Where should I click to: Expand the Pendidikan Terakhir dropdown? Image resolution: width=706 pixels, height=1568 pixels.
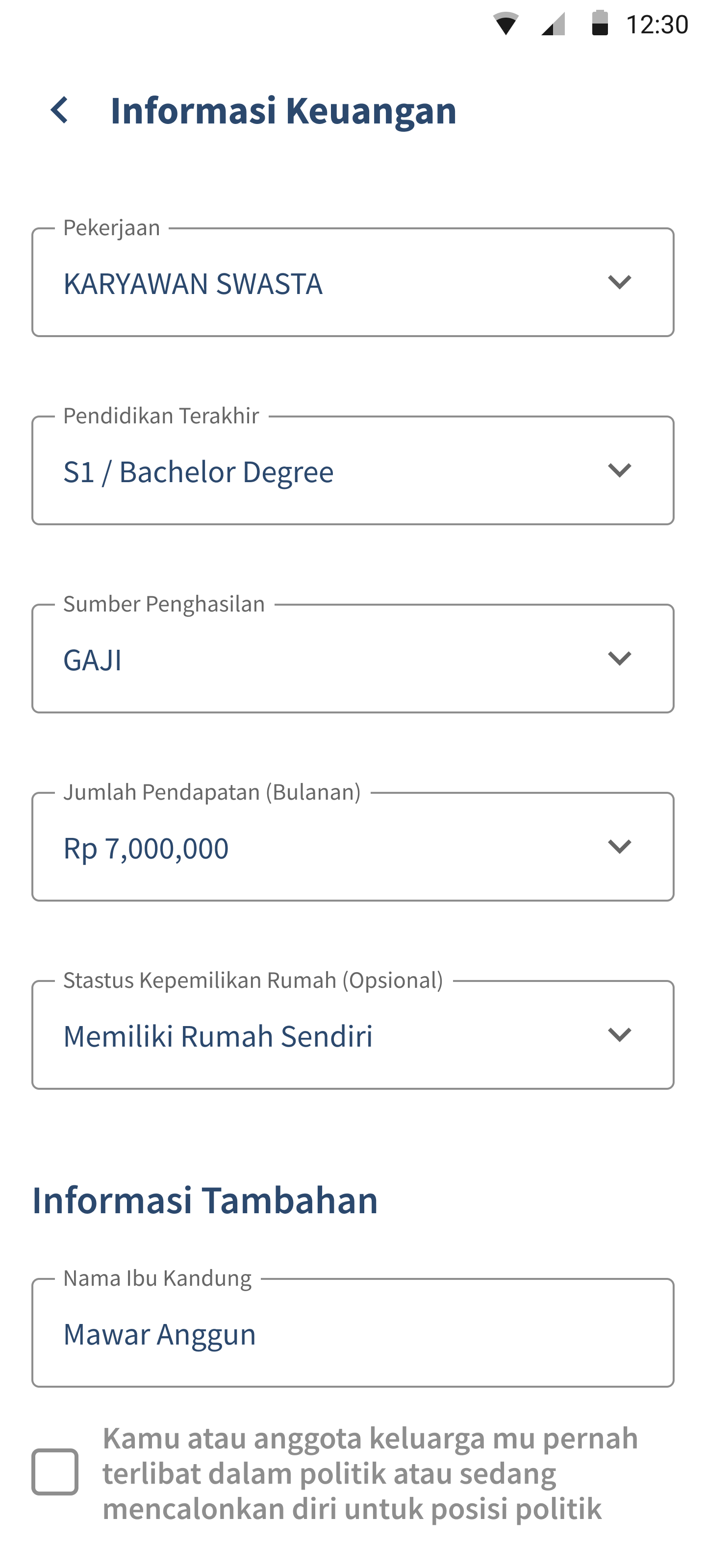click(353, 470)
